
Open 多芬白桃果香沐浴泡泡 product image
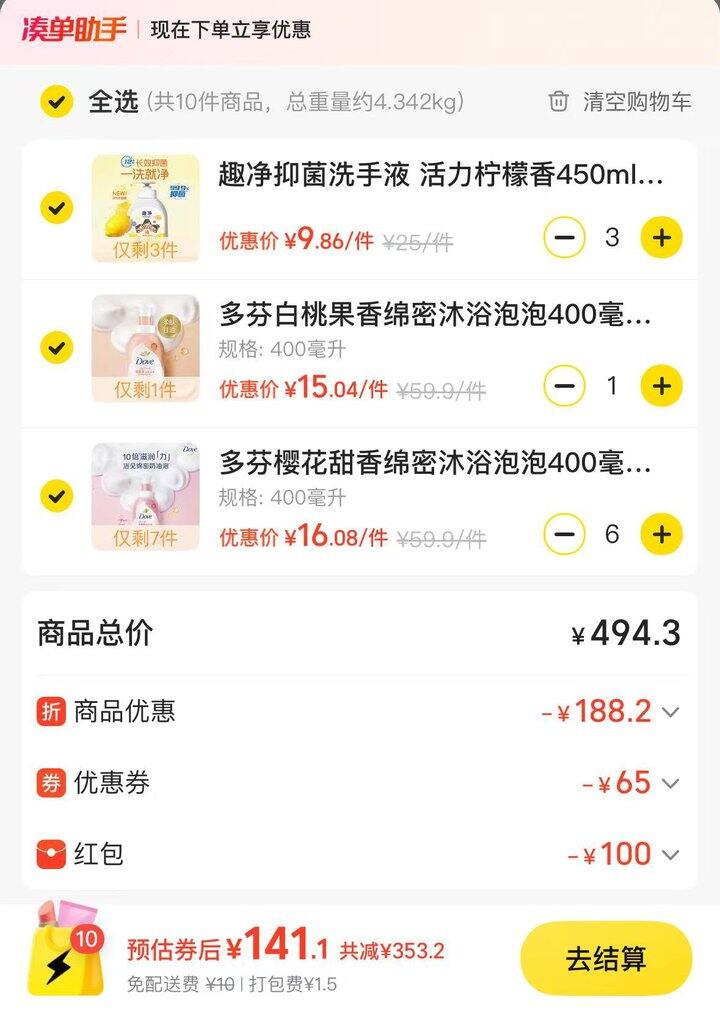(x=145, y=348)
